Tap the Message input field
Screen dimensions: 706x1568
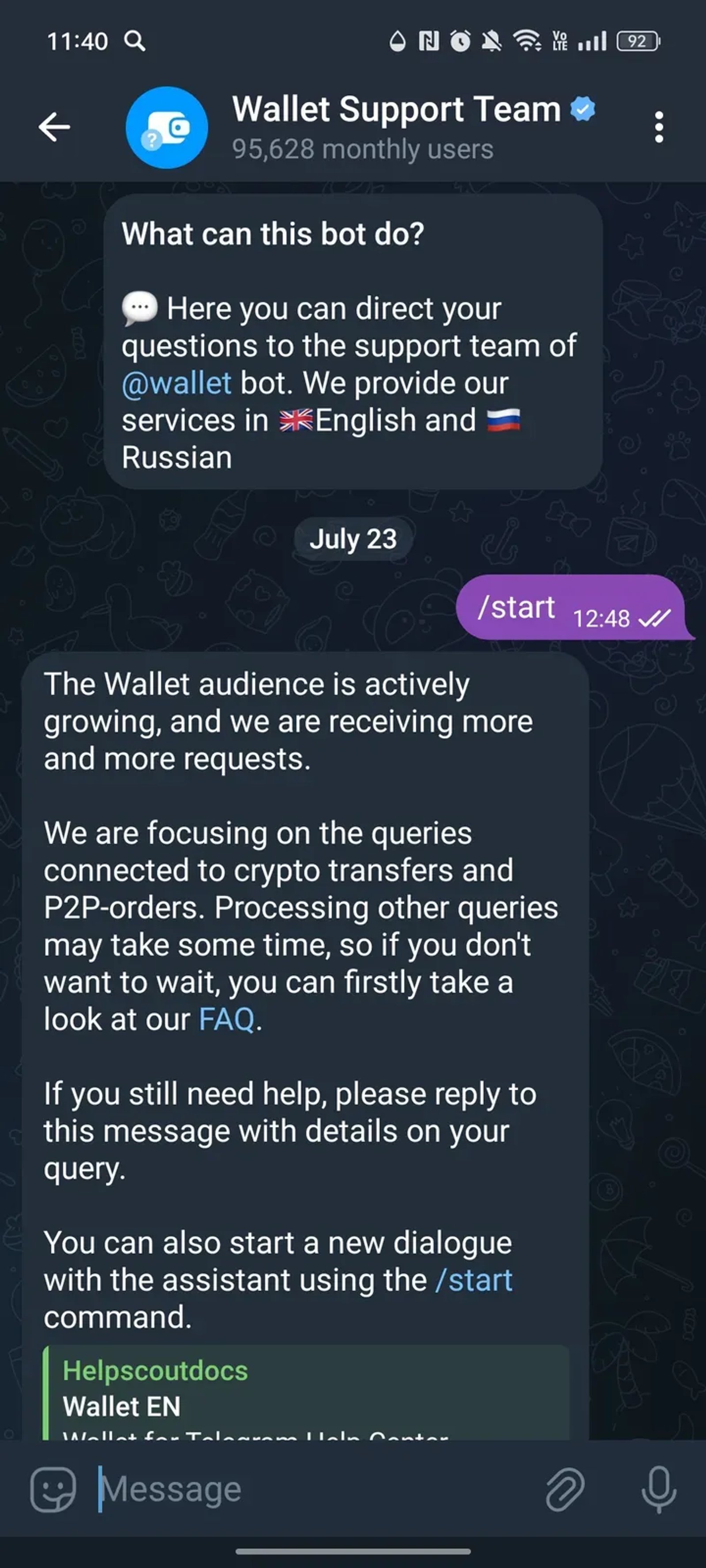pos(244,1488)
